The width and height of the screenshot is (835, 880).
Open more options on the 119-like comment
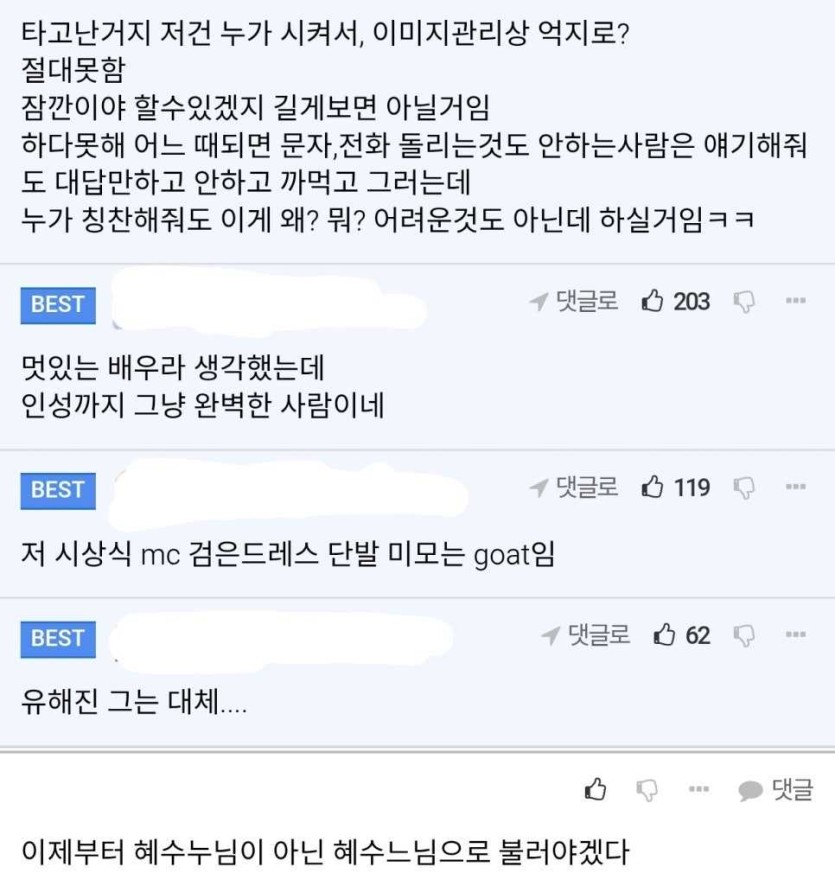[796, 486]
